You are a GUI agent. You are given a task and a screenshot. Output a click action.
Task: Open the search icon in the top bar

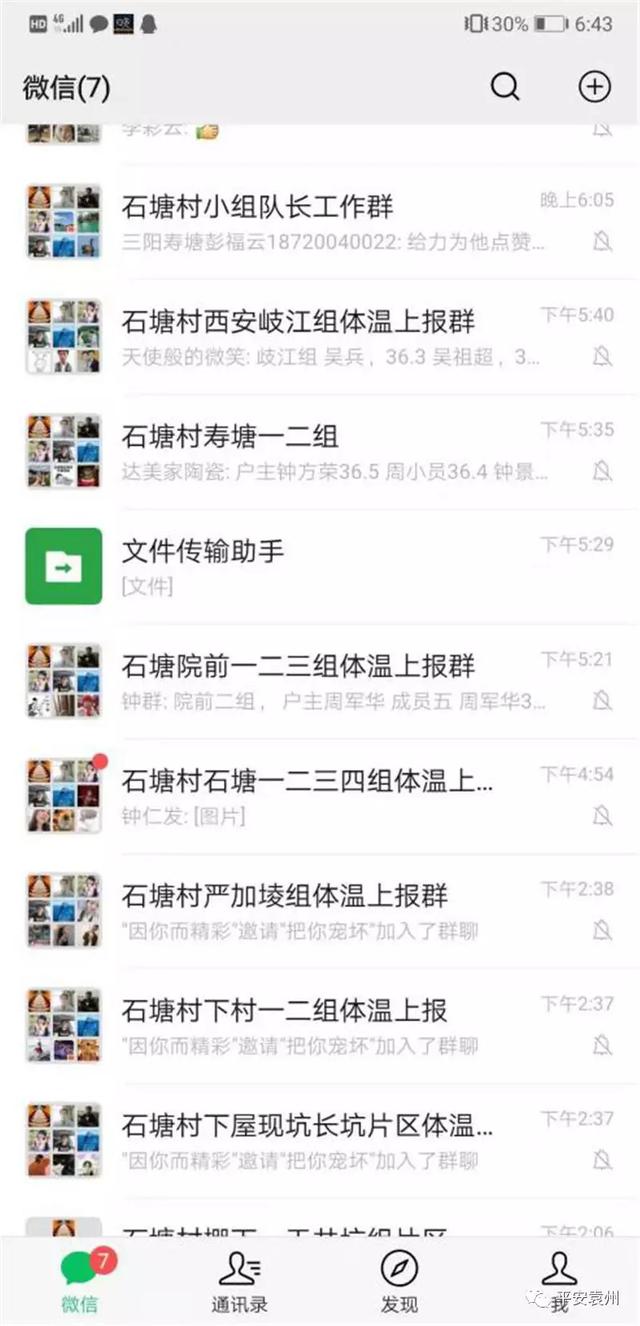coord(505,88)
